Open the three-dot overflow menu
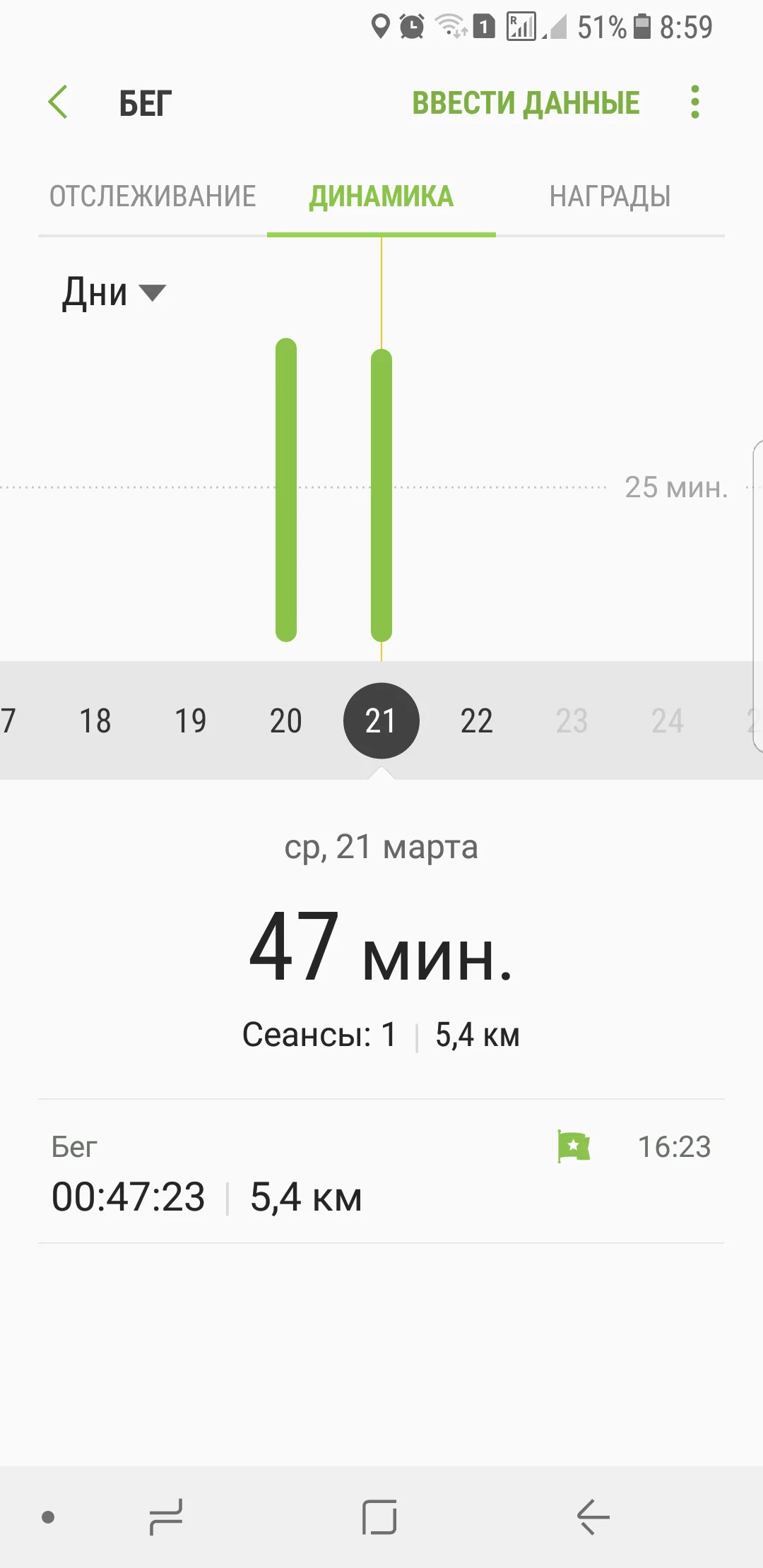This screenshot has height=1568, width=763. 694,102
